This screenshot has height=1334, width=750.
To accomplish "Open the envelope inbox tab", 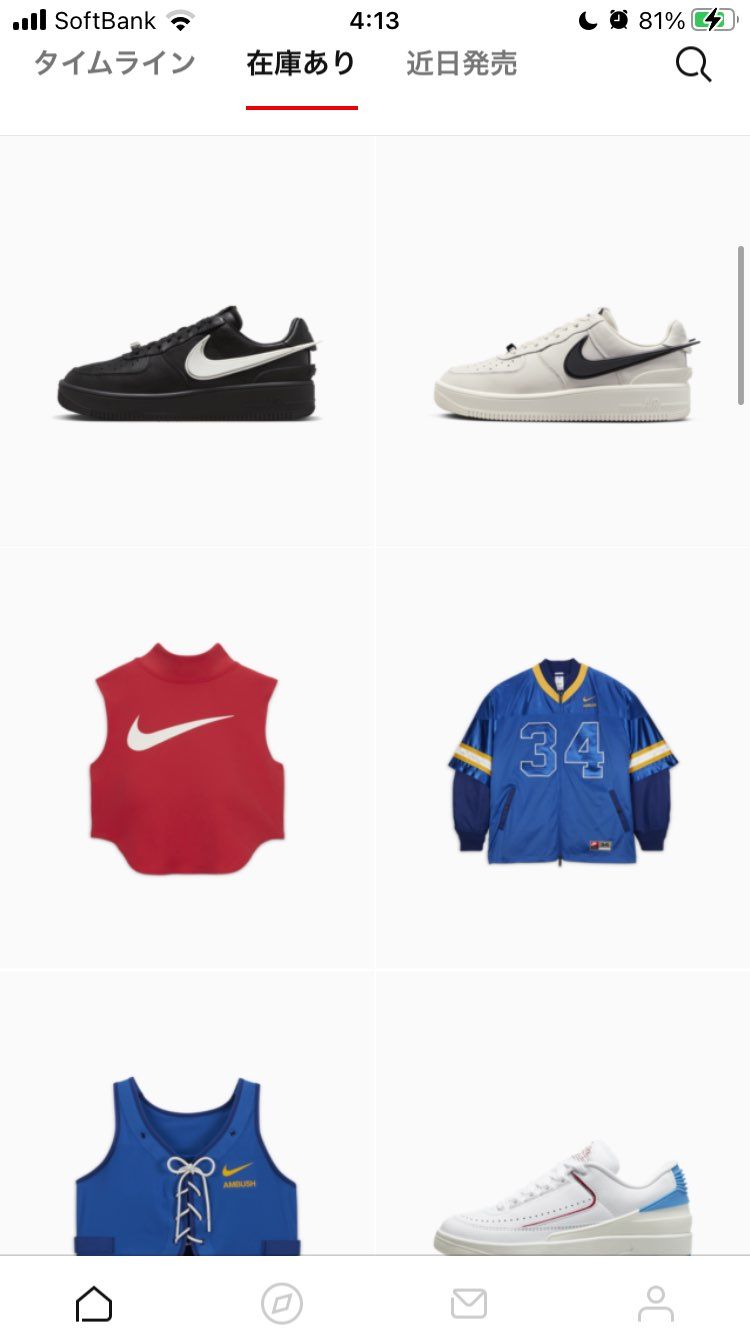I will [x=469, y=1304].
